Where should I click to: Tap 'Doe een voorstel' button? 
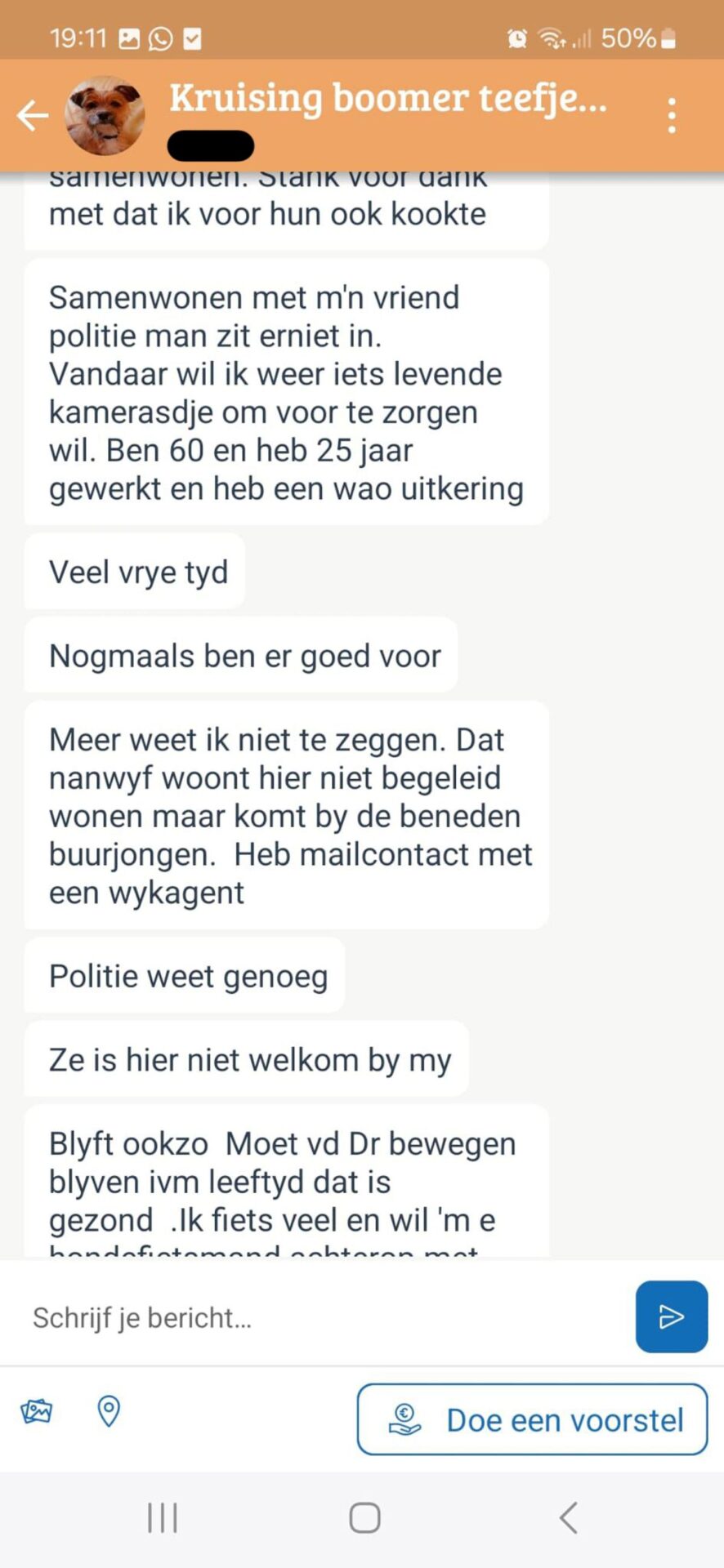coord(532,1419)
